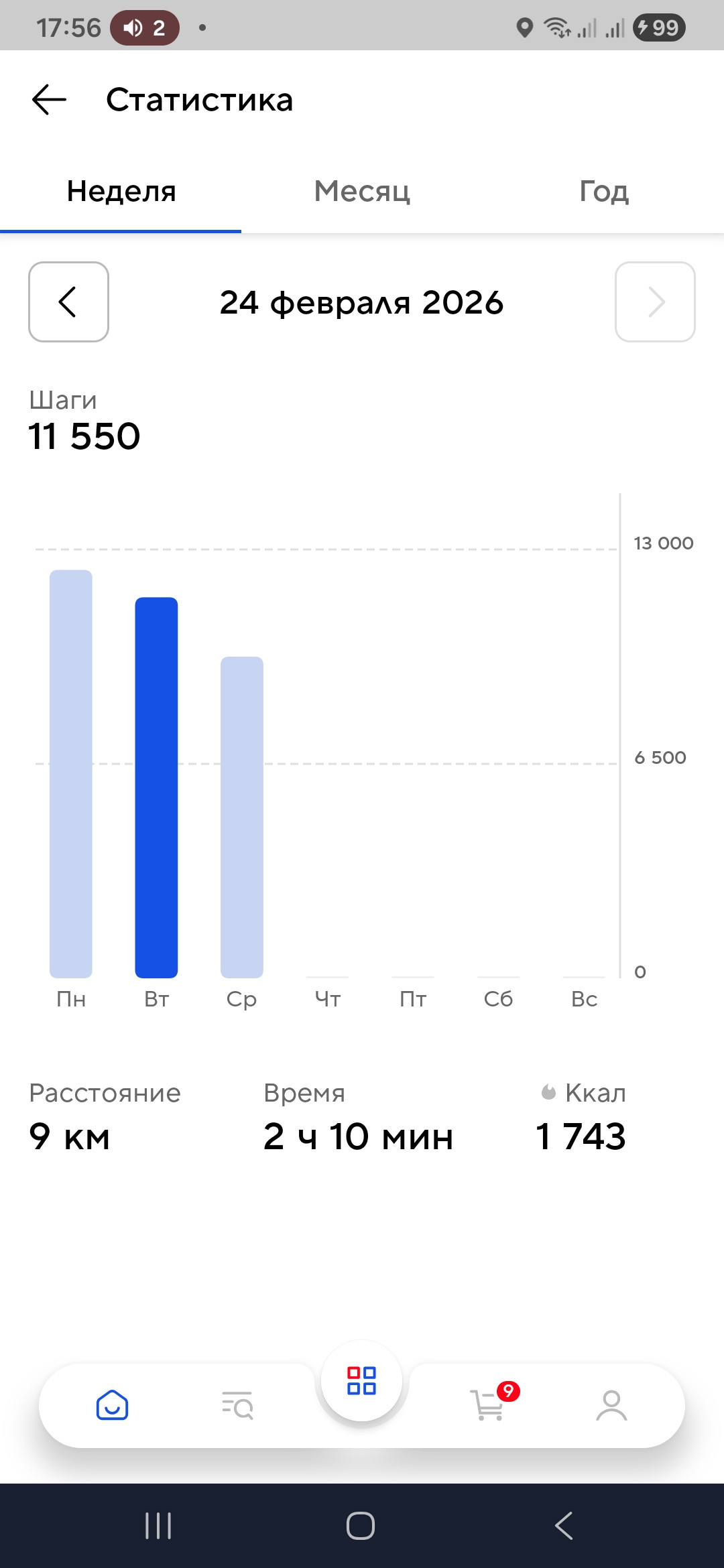
Task: Tap the system home button
Action: (x=361, y=1526)
